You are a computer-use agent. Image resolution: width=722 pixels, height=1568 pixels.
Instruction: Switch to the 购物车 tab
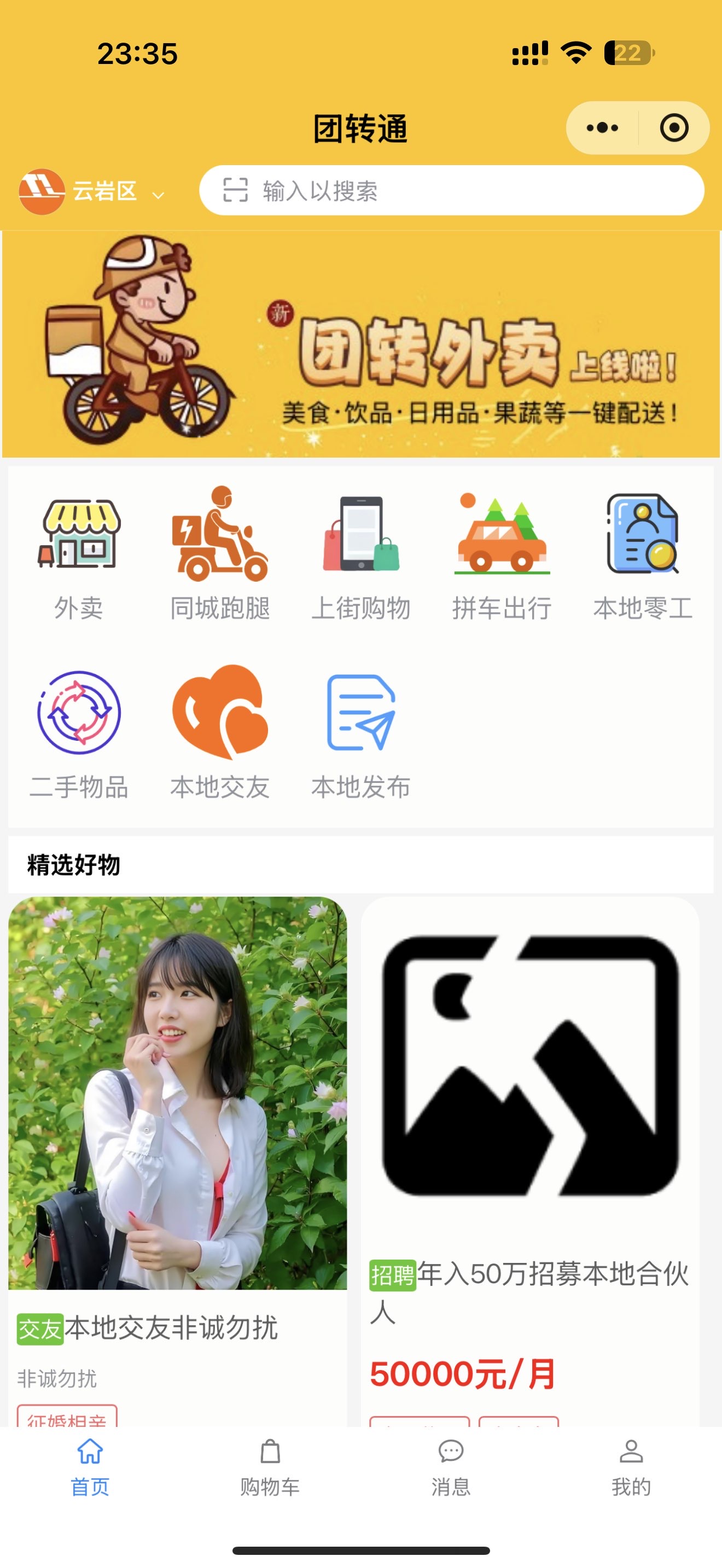[270, 1467]
